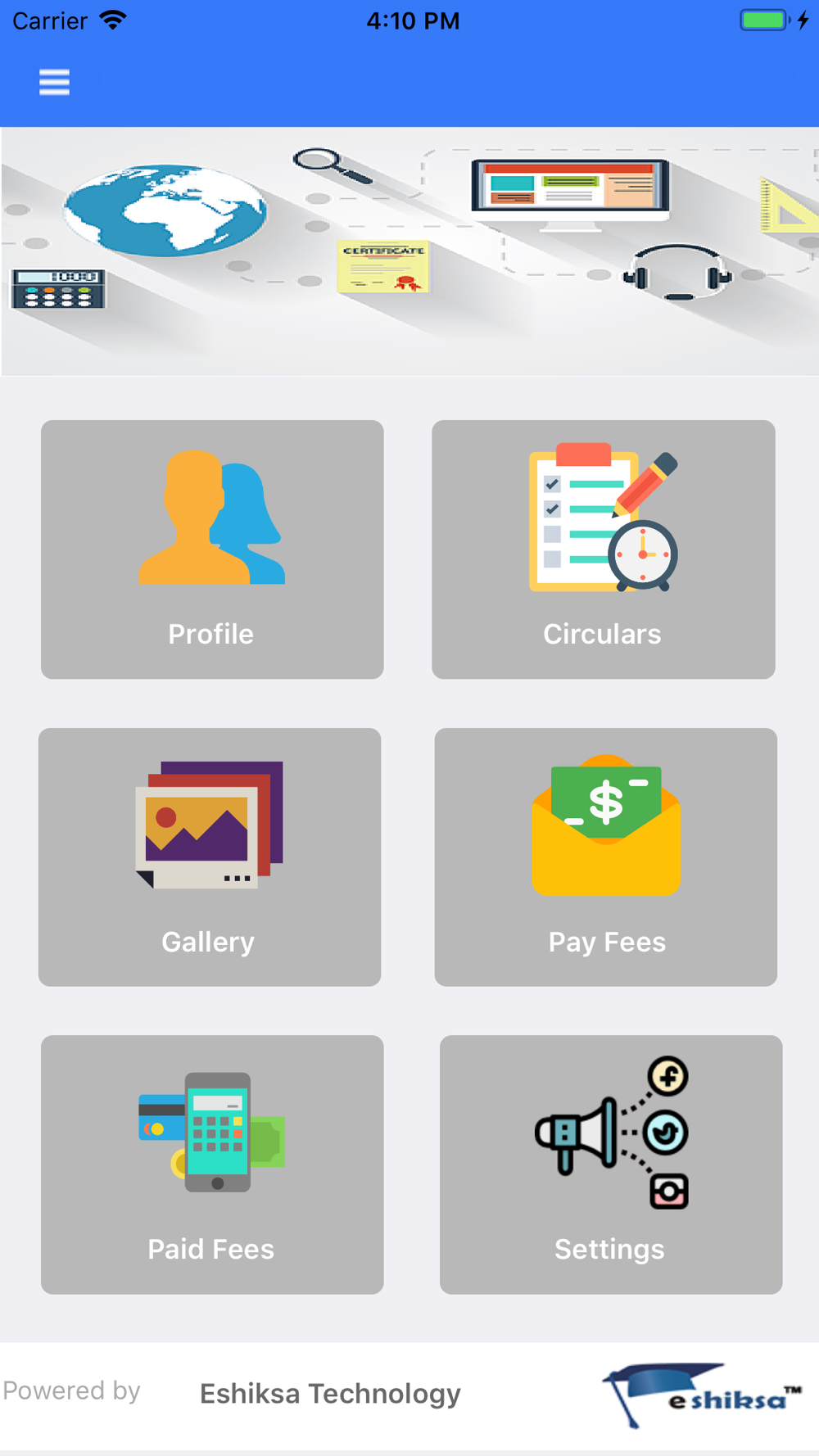Select the Pay Fees tile

tap(606, 857)
